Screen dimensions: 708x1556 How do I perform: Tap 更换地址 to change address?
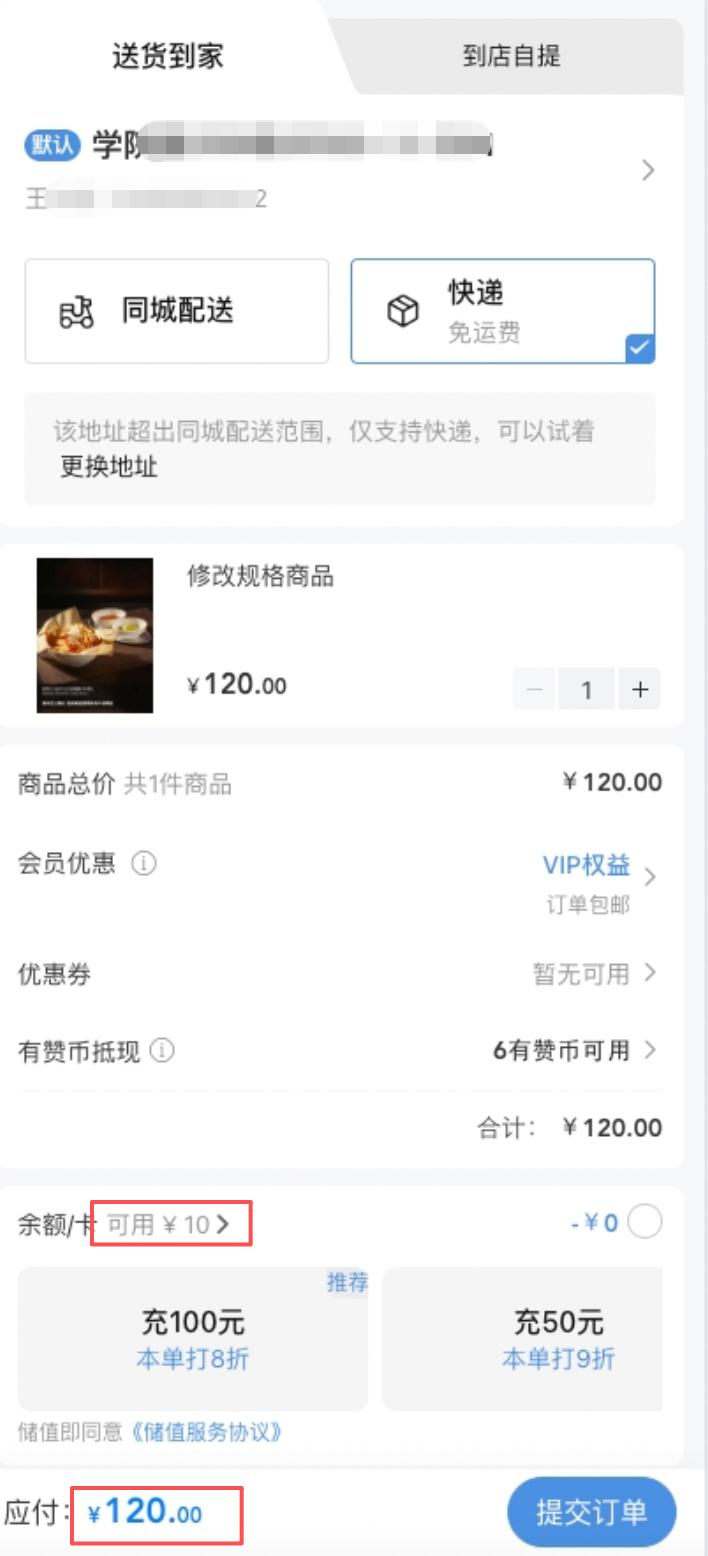click(109, 467)
